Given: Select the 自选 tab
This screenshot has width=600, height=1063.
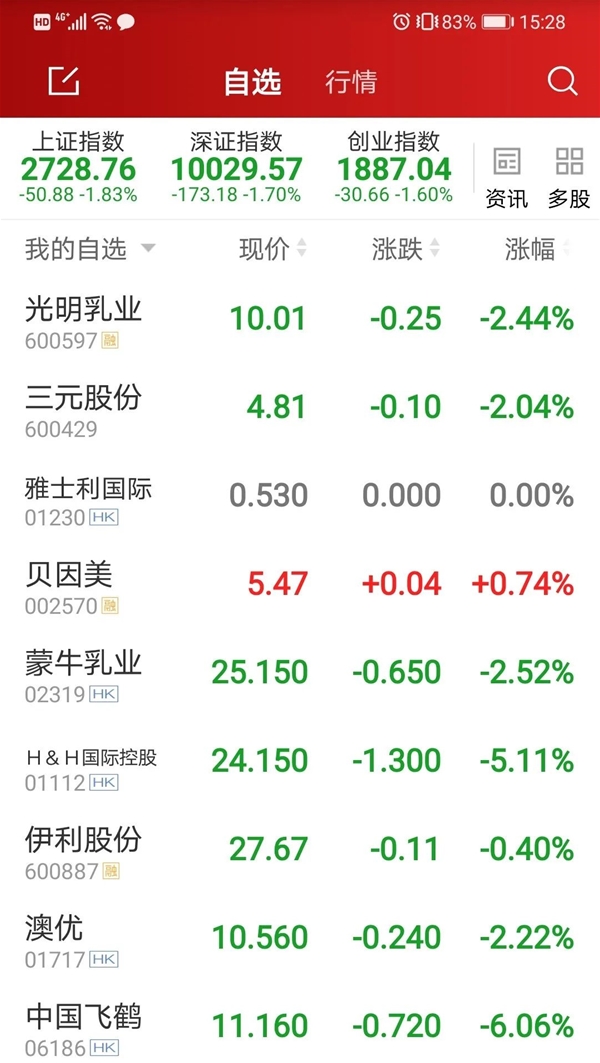Looking at the screenshot, I should [x=252, y=82].
